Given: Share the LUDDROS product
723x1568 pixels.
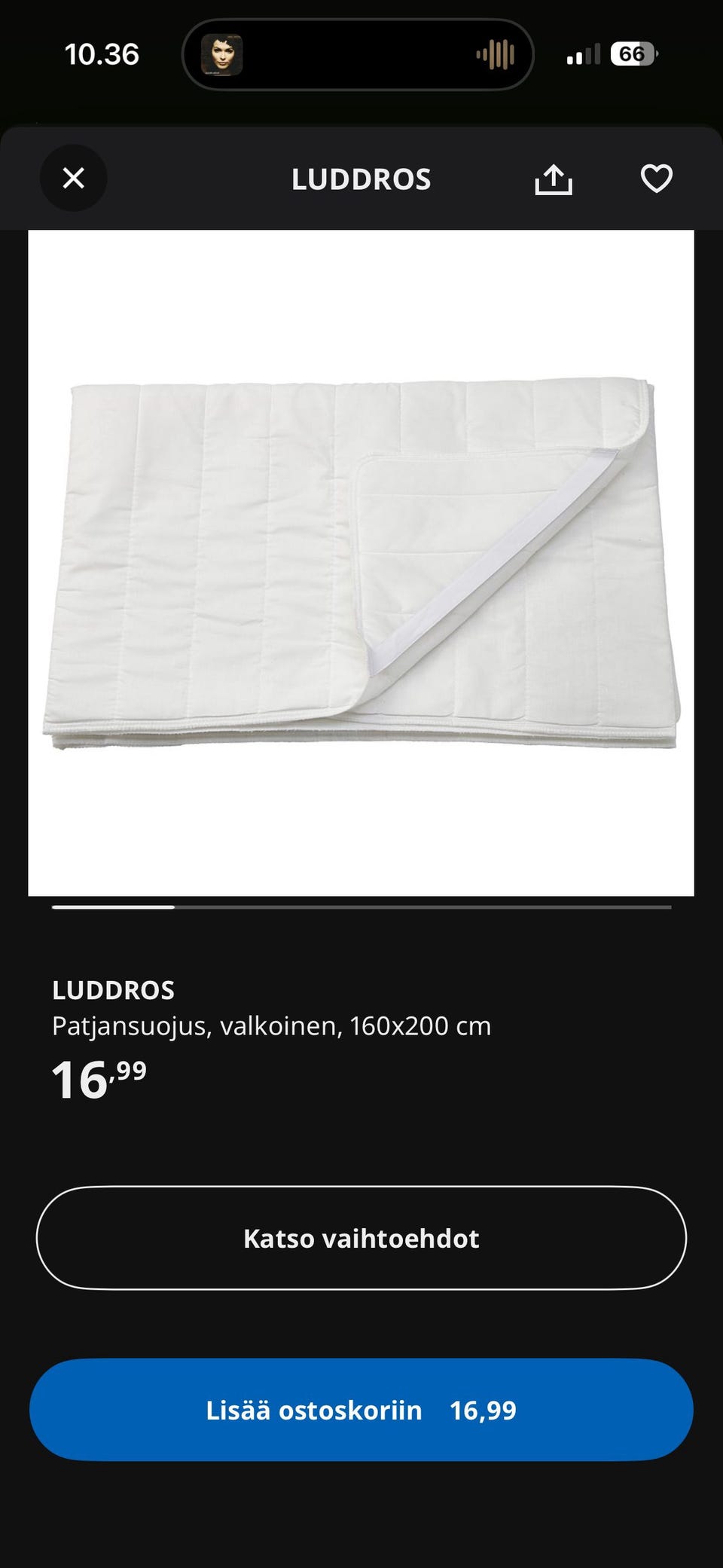Looking at the screenshot, I should click(554, 179).
